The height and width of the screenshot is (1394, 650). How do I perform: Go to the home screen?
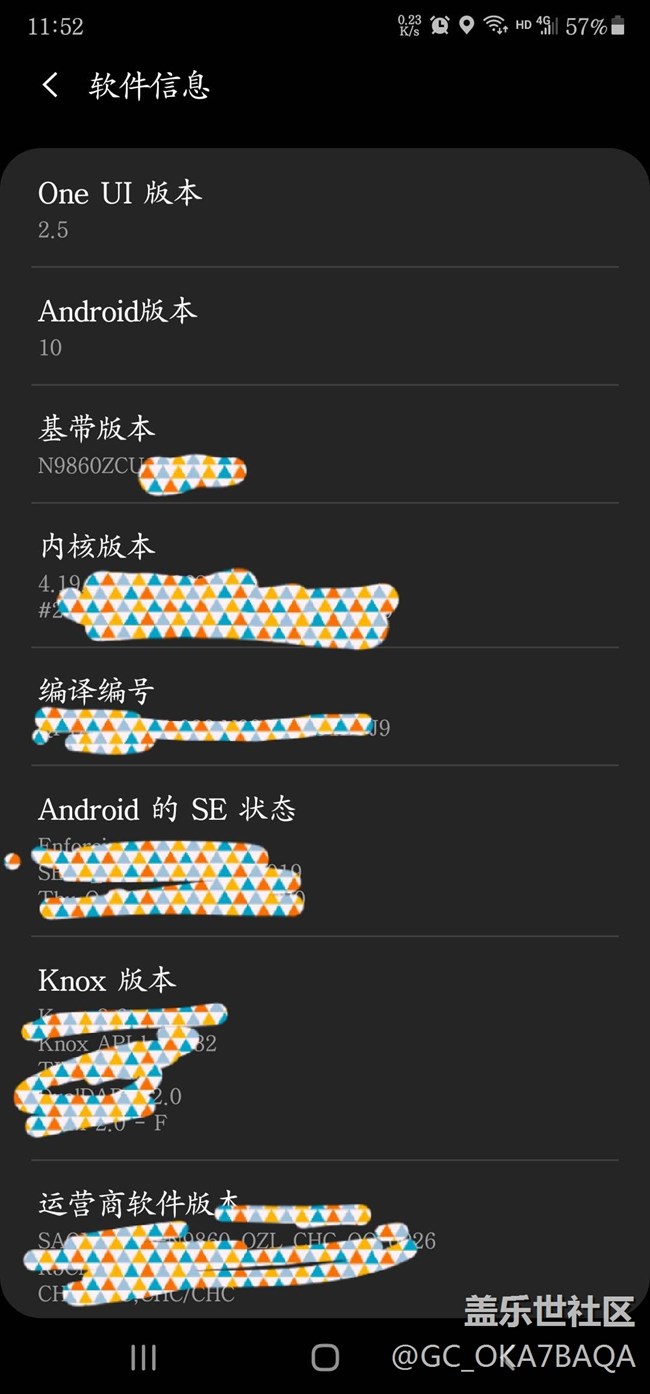[325, 1357]
